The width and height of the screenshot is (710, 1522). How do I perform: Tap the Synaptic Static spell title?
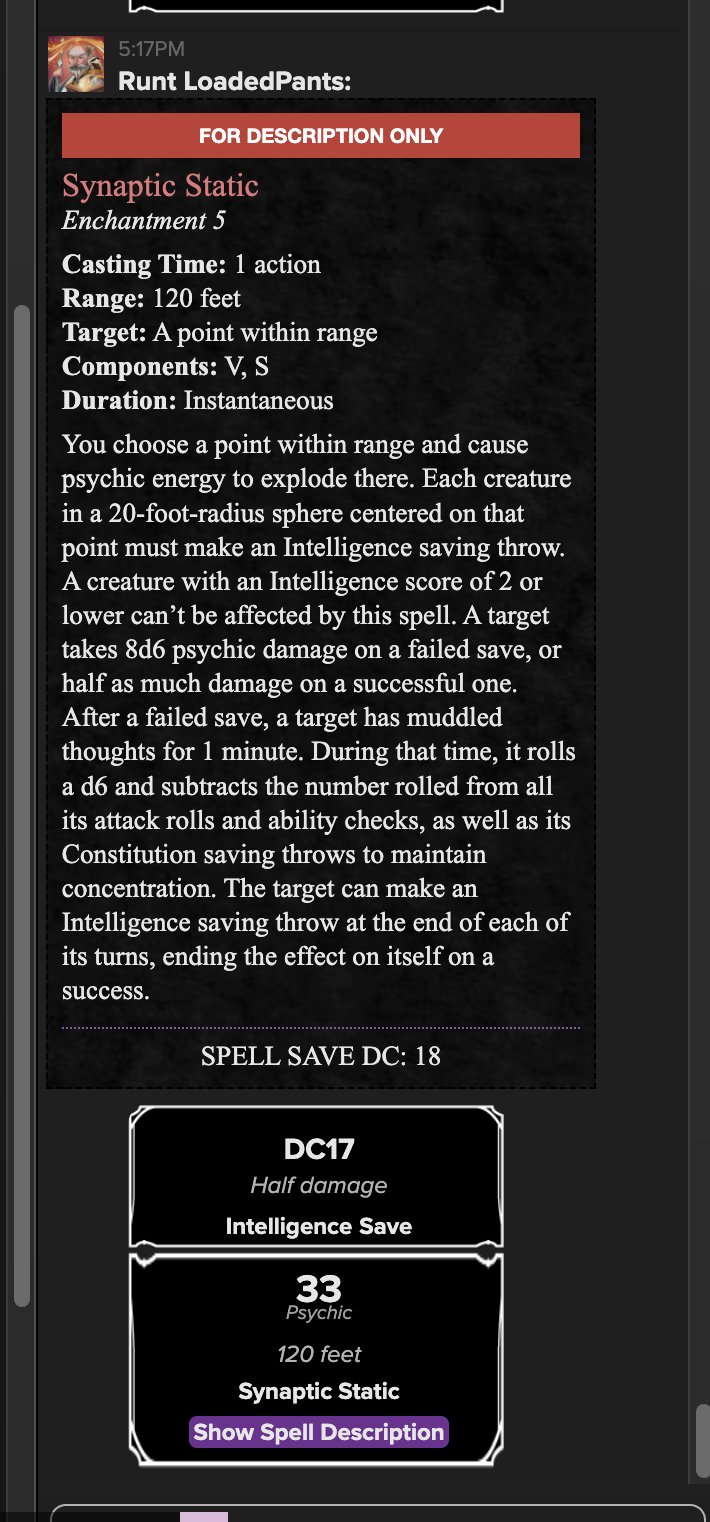[161, 186]
